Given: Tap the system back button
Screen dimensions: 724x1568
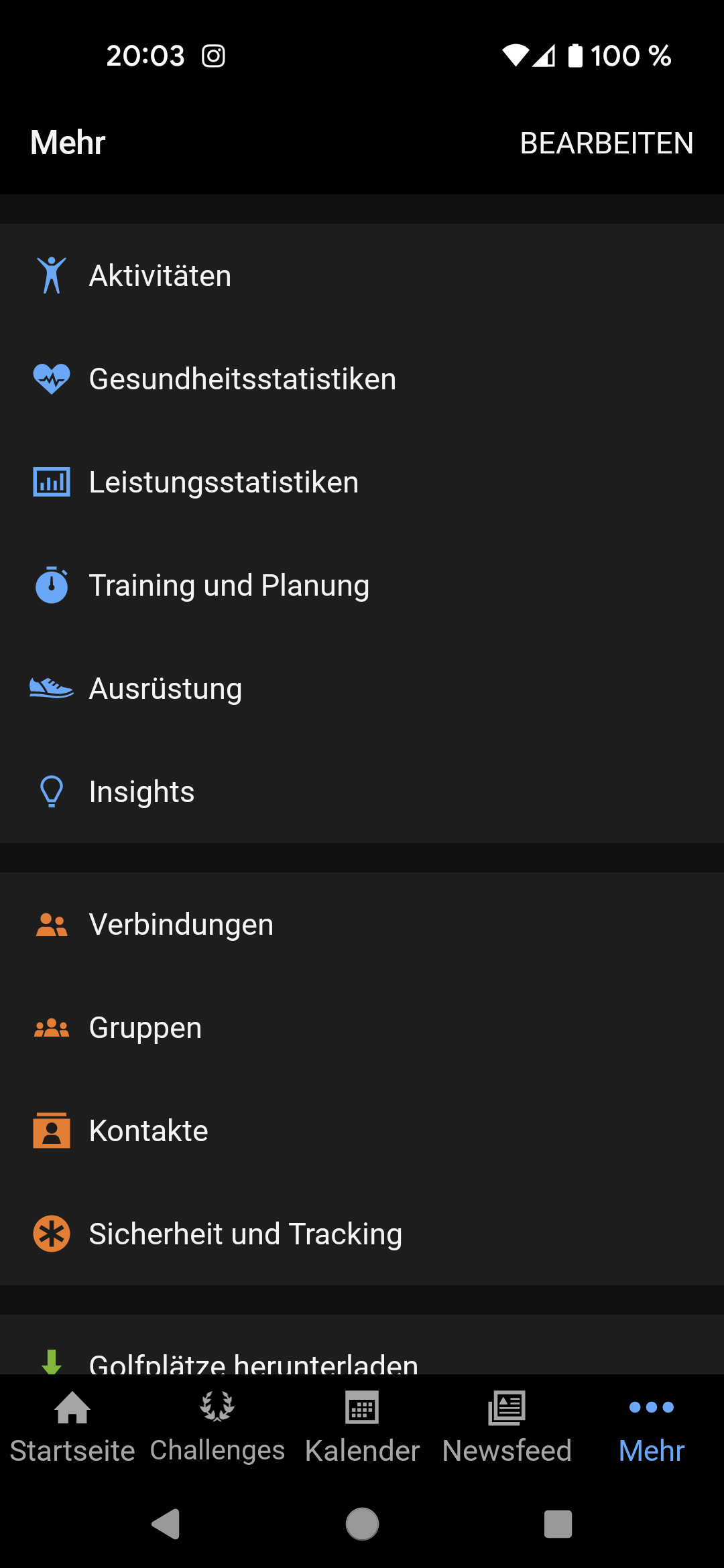Looking at the screenshot, I should point(166,1524).
